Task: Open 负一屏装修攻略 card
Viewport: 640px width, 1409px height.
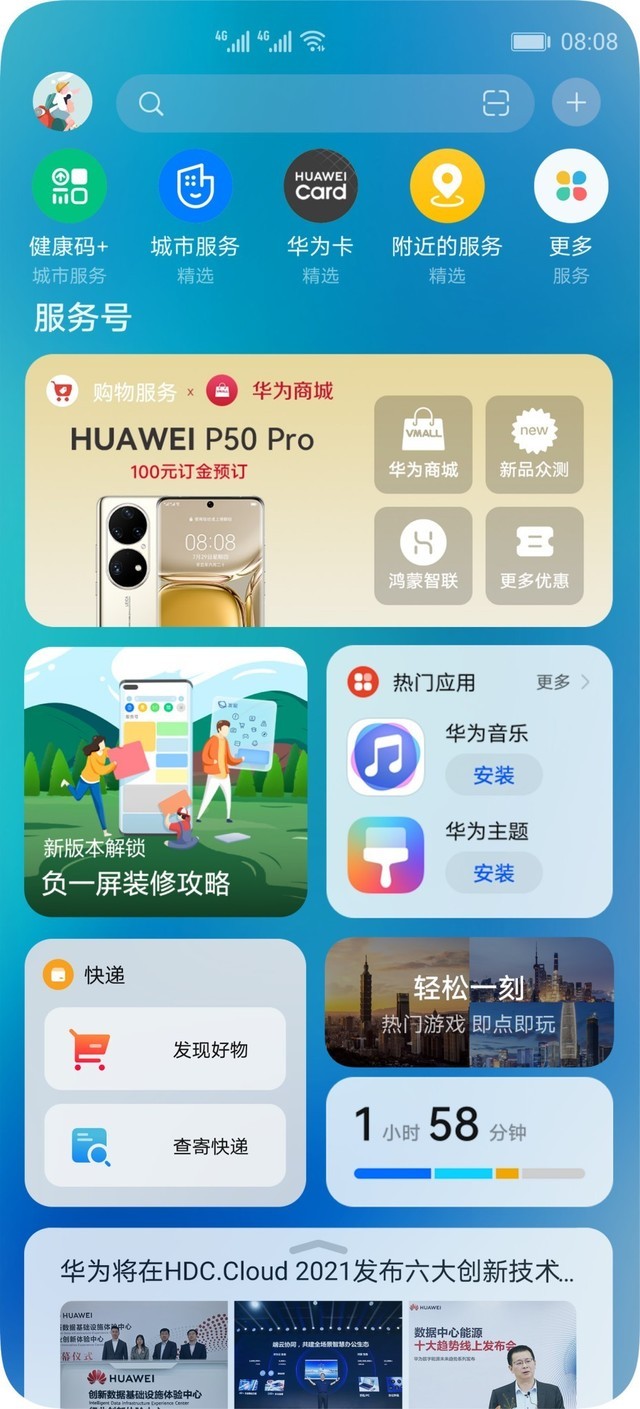Action: [166, 782]
